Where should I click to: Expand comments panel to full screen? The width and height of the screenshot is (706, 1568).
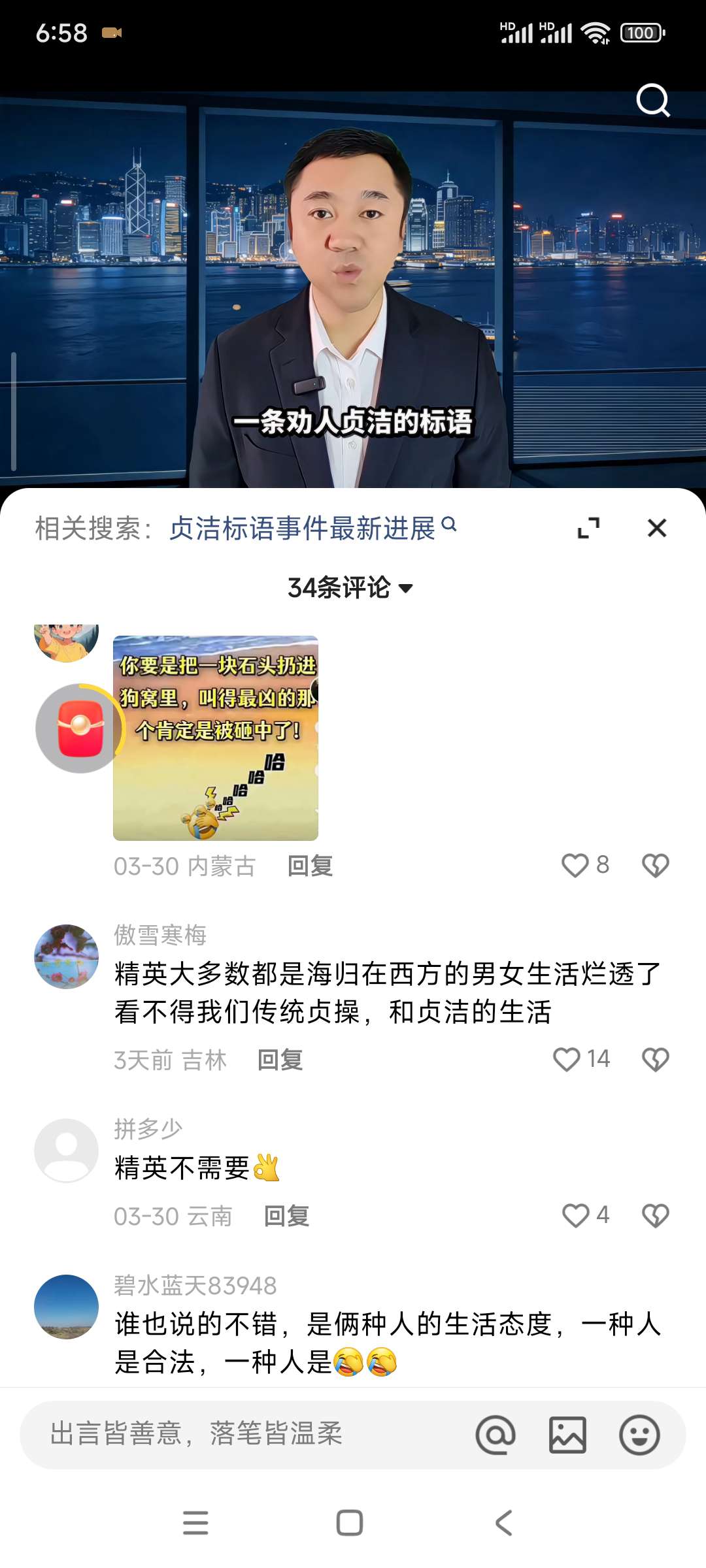pyautogui.click(x=588, y=528)
